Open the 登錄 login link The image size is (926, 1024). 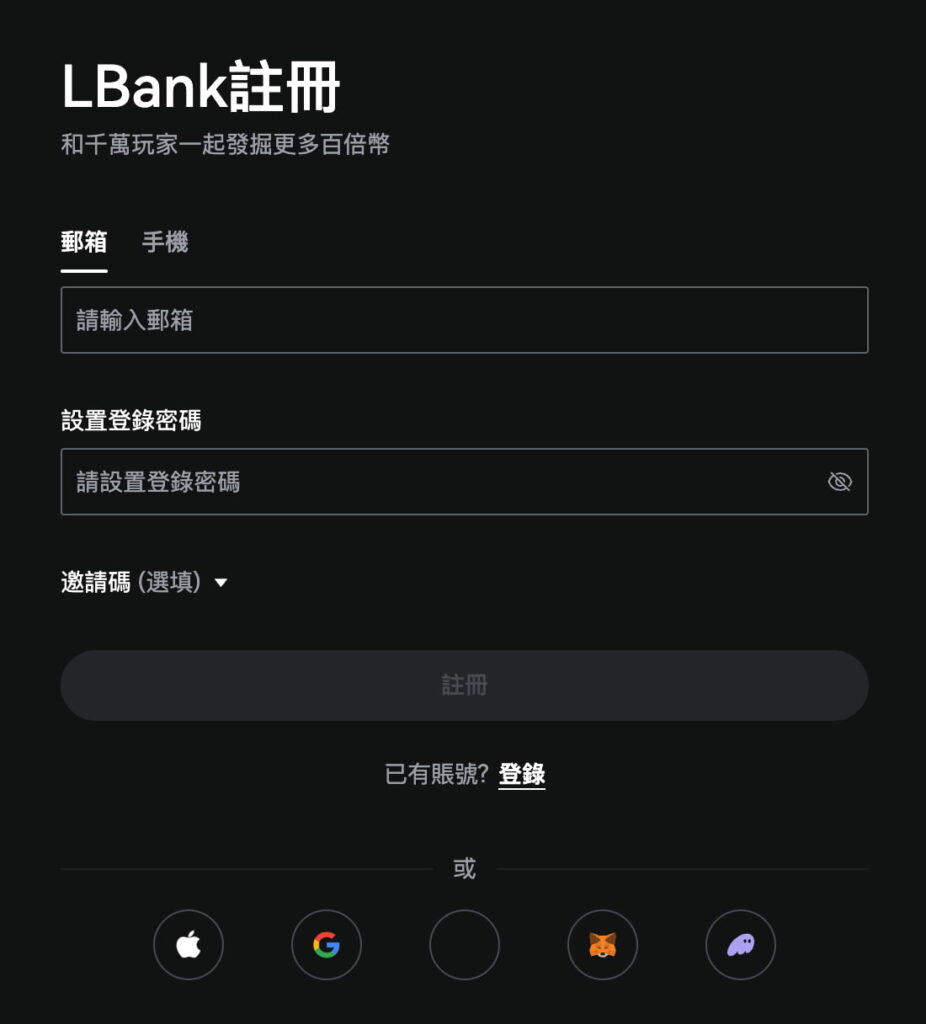[x=521, y=774]
